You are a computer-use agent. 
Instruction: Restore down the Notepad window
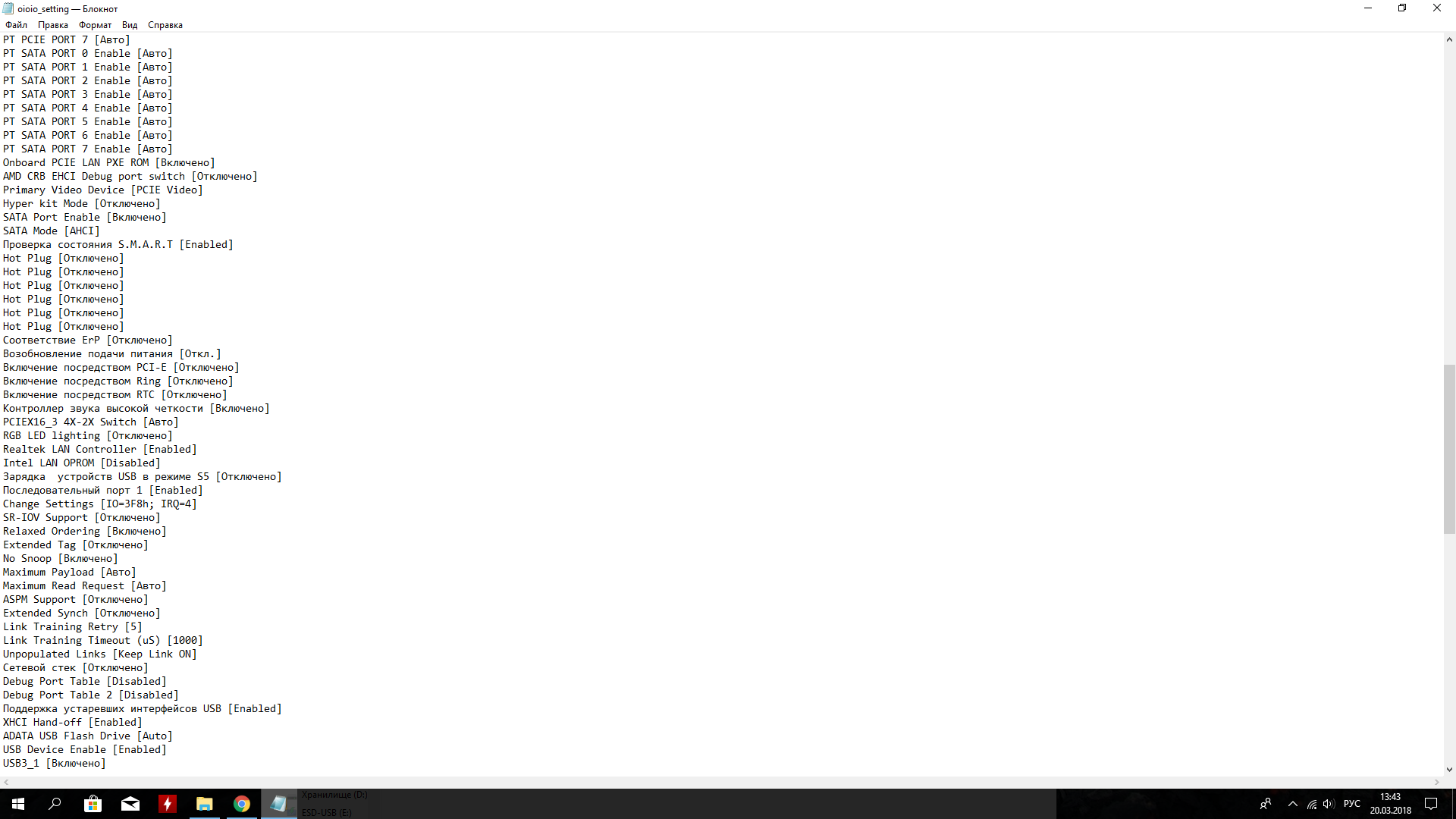click(x=1402, y=8)
